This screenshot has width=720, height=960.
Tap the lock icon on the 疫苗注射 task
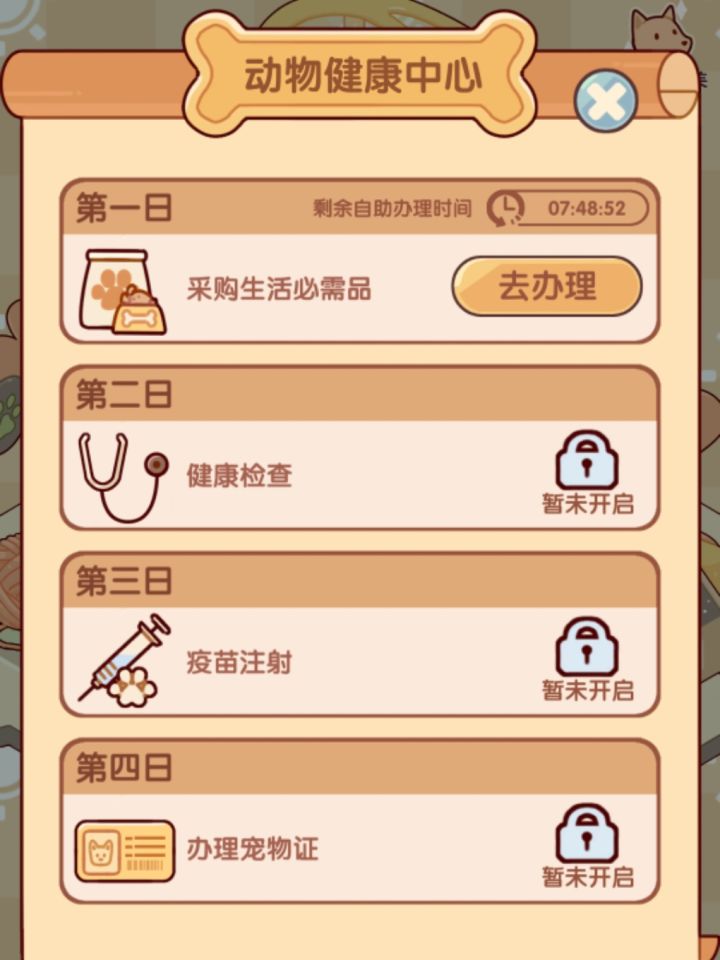pyautogui.click(x=586, y=648)
